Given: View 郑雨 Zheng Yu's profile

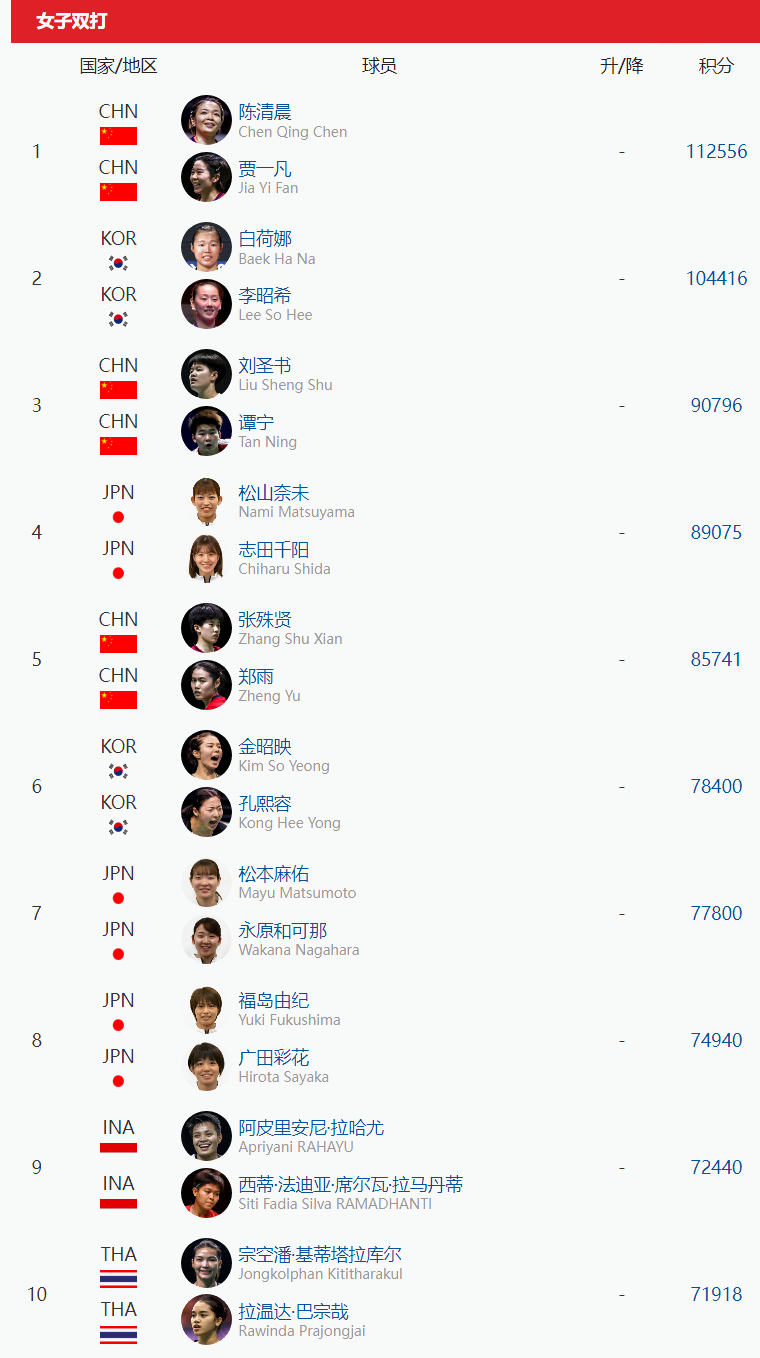Looking at the screenshot, I should [256, 676].
